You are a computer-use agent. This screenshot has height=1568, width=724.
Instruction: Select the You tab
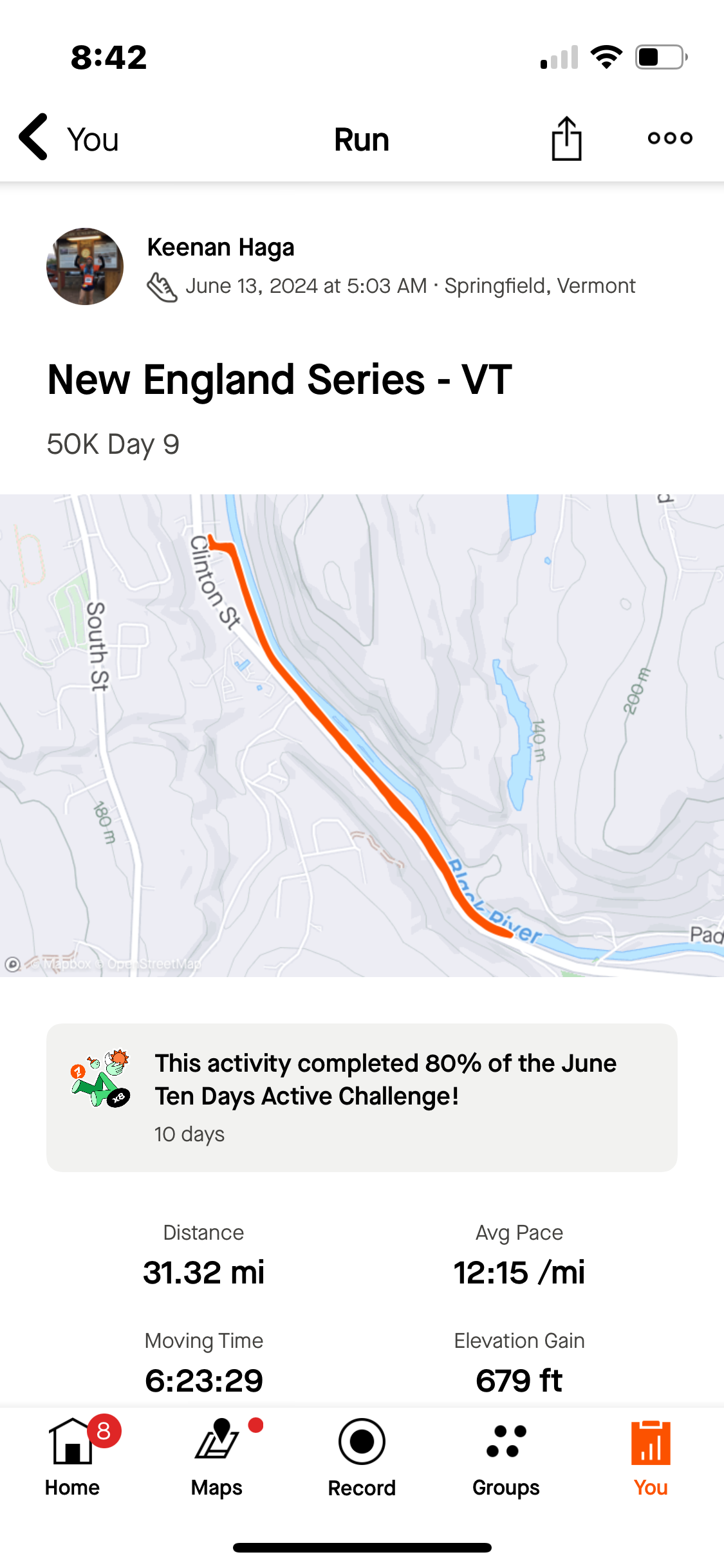(x=651, y=1459)
